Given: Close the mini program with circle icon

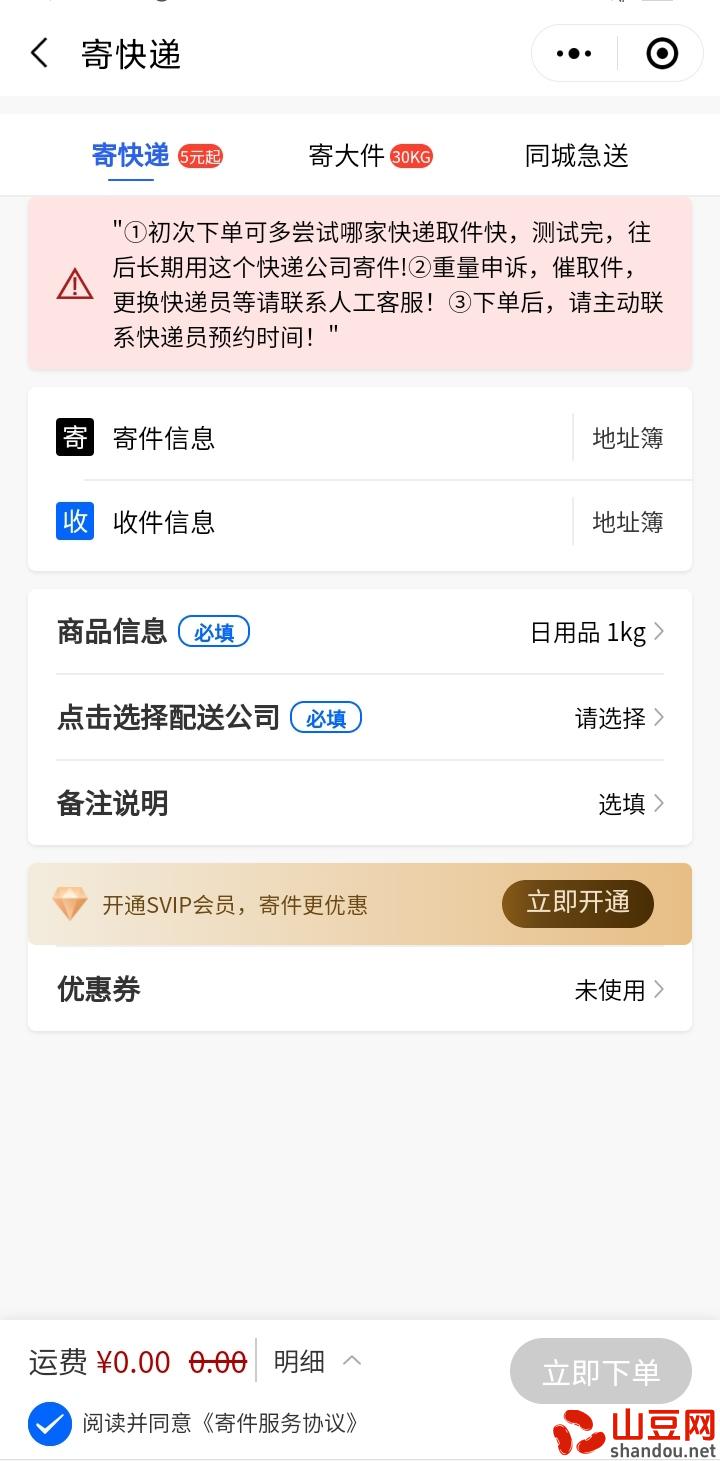Looking at the screenshot, I should point(662,54).
